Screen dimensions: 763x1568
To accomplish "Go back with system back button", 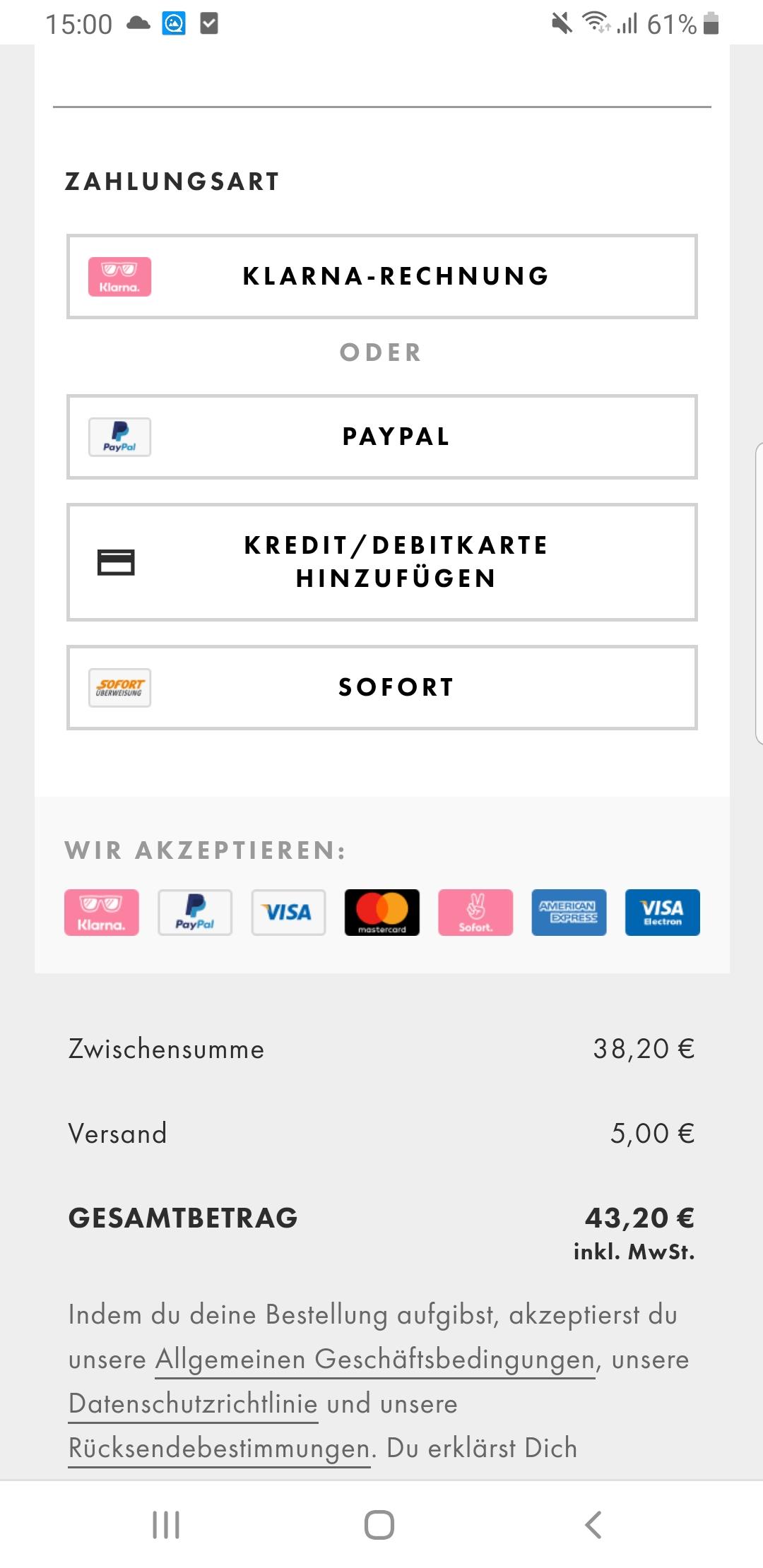I will coord(593,1525).
